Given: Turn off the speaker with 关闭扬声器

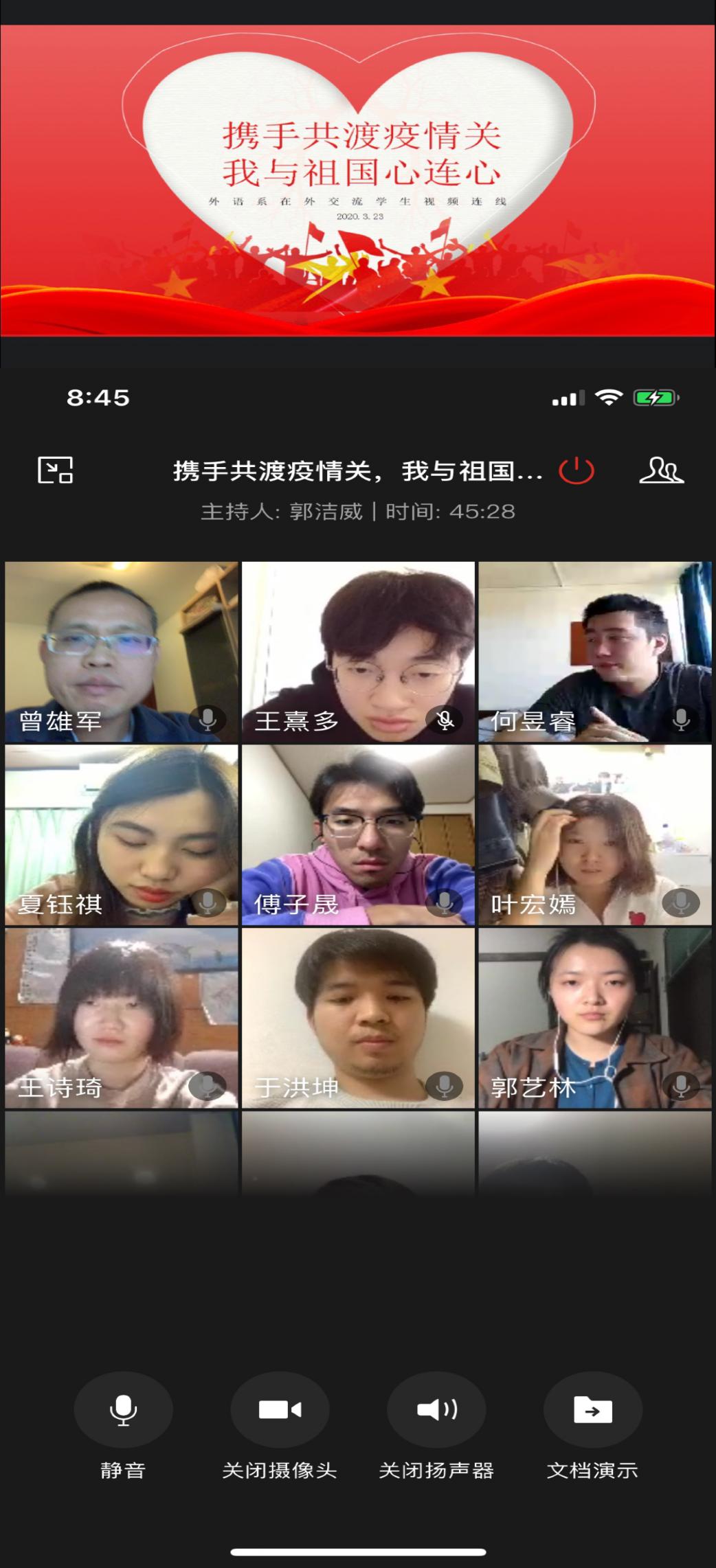Looking at the screenshot, I should [436, 1410].
